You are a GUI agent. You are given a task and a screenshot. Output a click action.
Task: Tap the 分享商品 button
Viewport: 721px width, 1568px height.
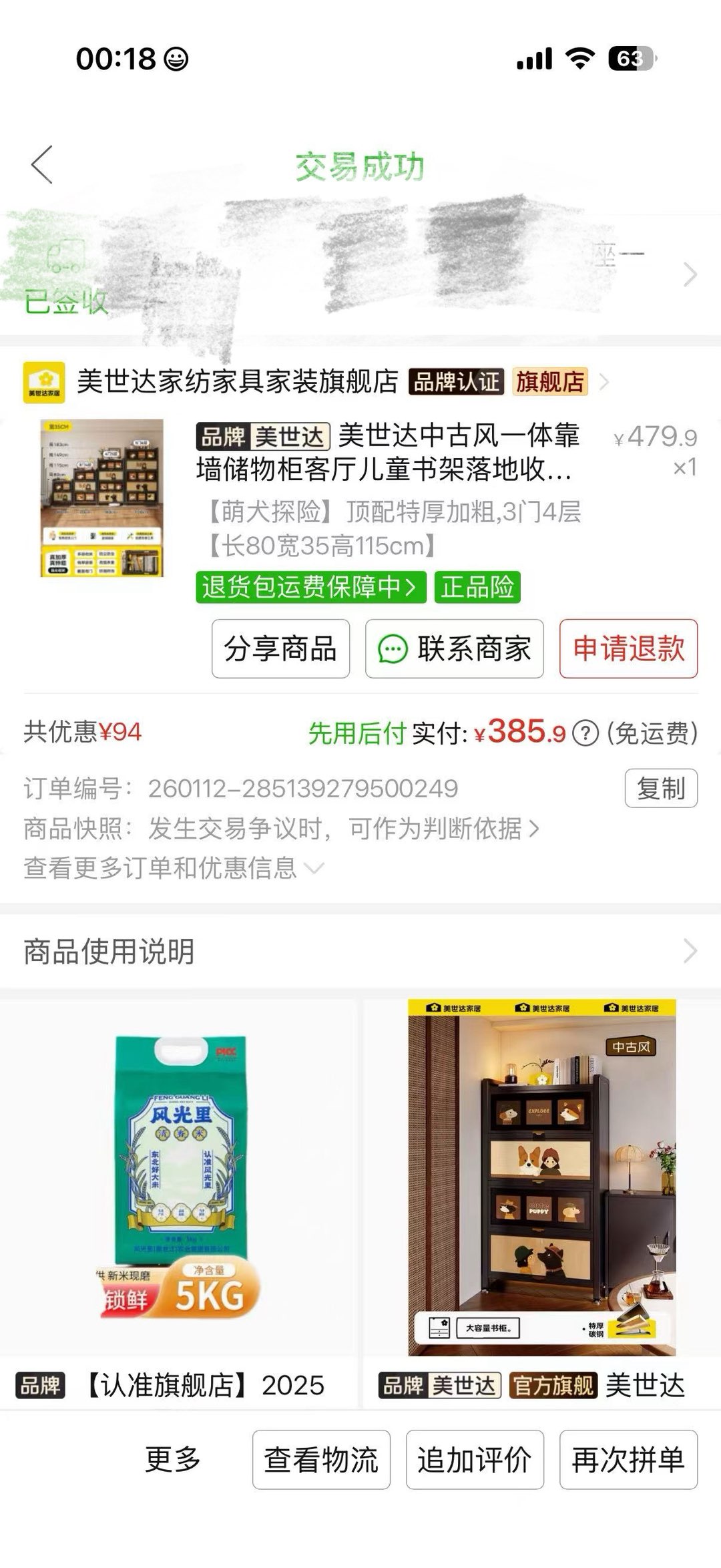[280, 648]
